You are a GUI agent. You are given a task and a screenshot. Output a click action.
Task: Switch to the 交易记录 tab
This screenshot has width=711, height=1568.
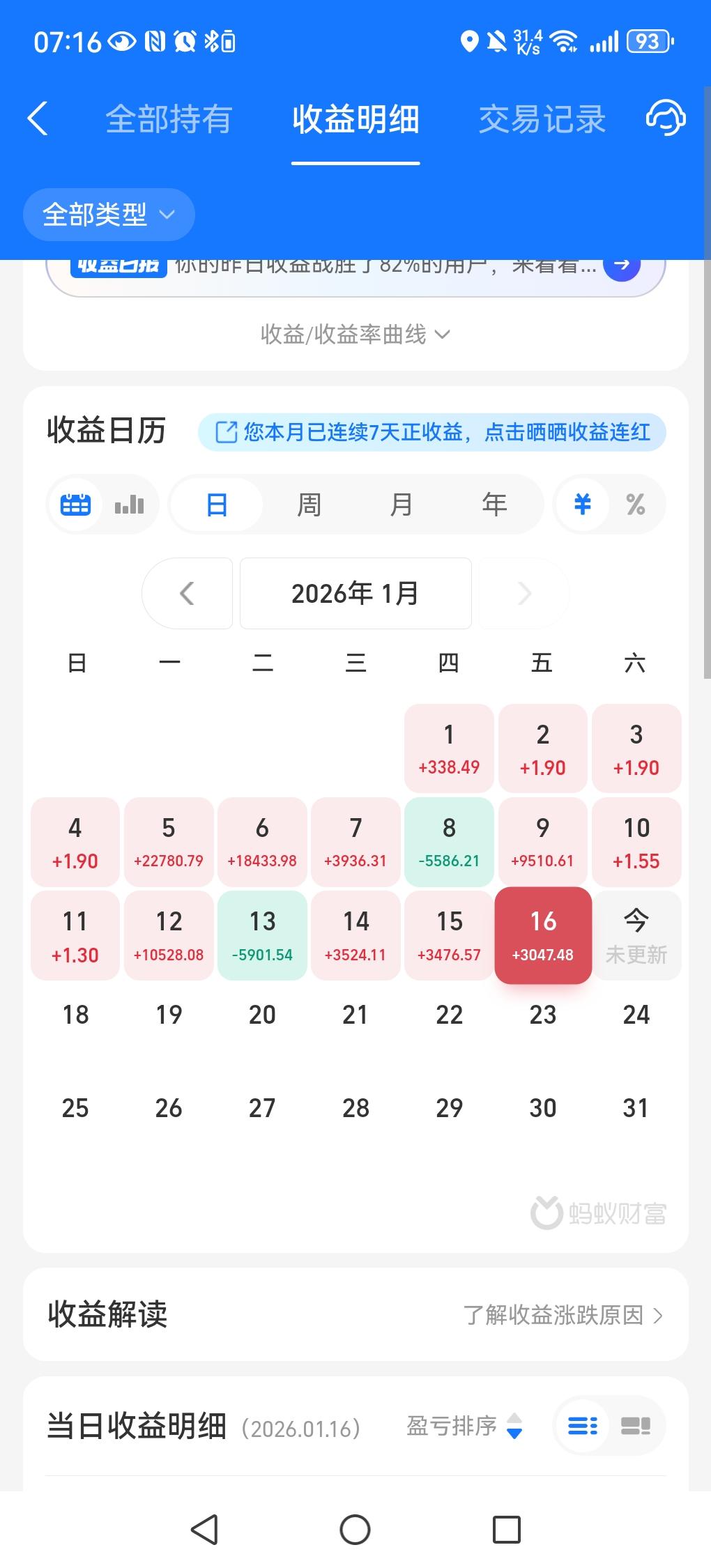(x=542, y=118)
